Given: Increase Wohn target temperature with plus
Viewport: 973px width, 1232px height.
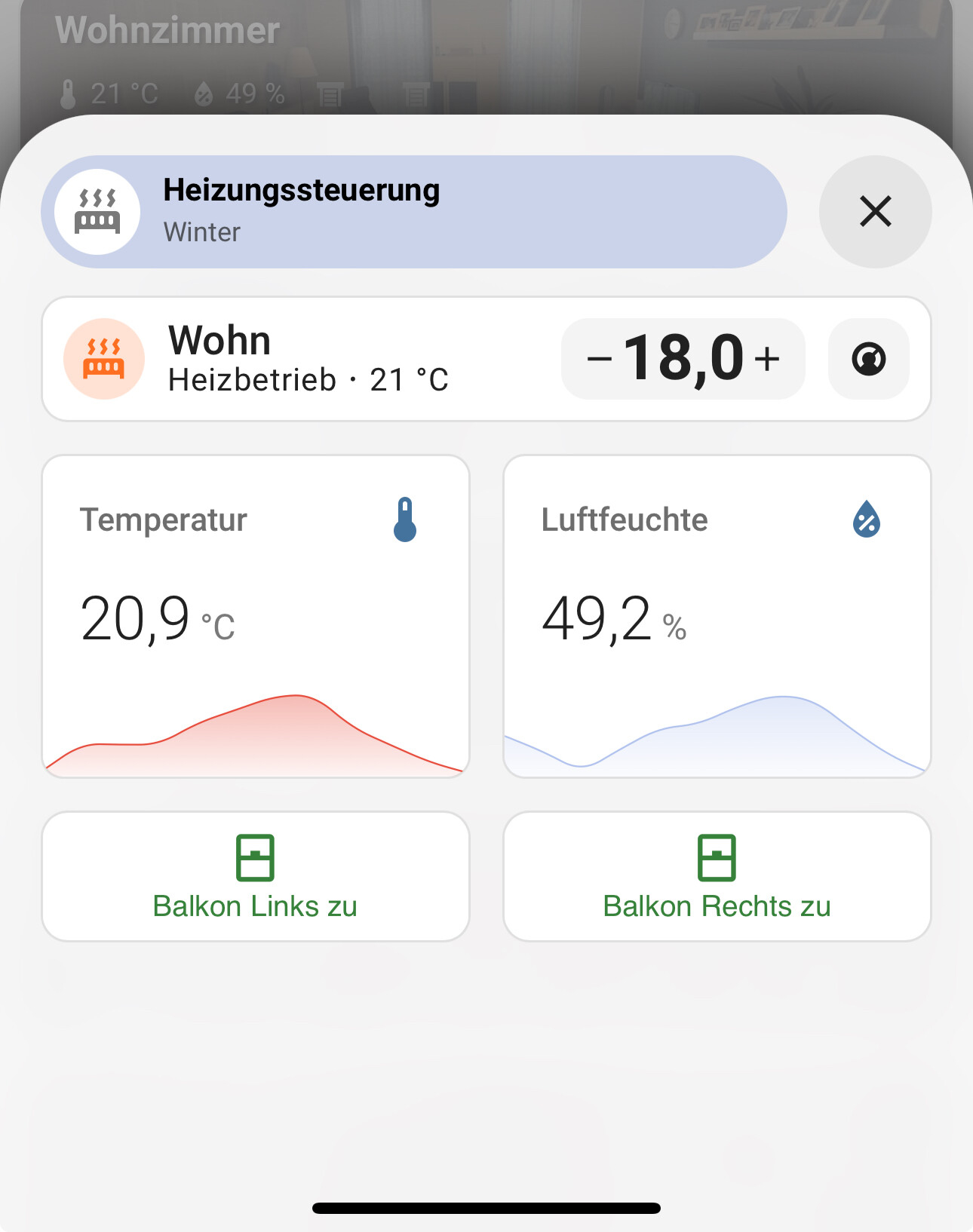Looking at the screenshot, I should tap(767, 359).
